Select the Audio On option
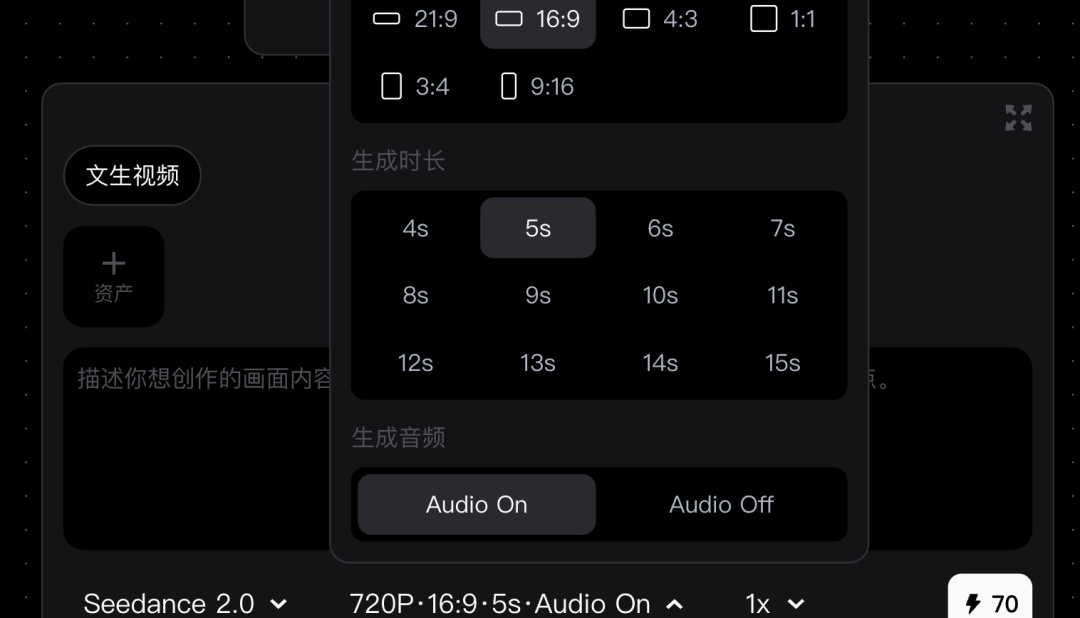1080x618 pixels. [477, 504]
